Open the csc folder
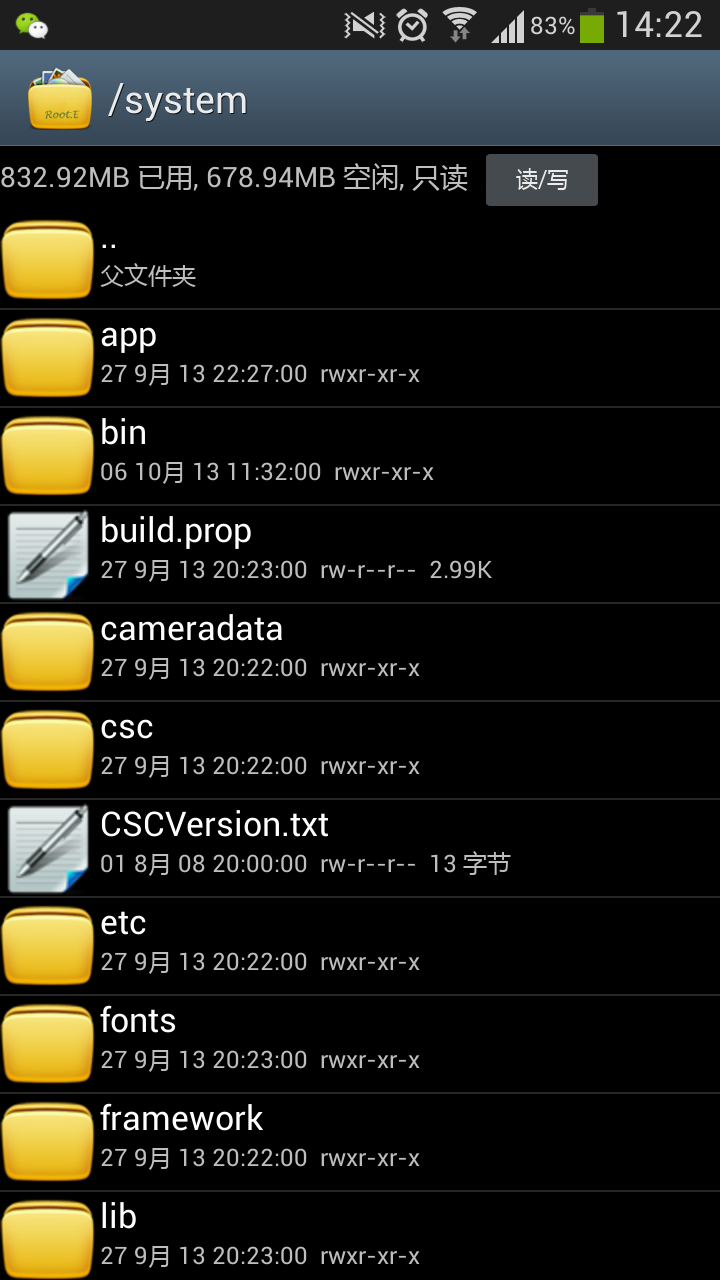Screen dimensions: 720x1280 tap(360, 749)
